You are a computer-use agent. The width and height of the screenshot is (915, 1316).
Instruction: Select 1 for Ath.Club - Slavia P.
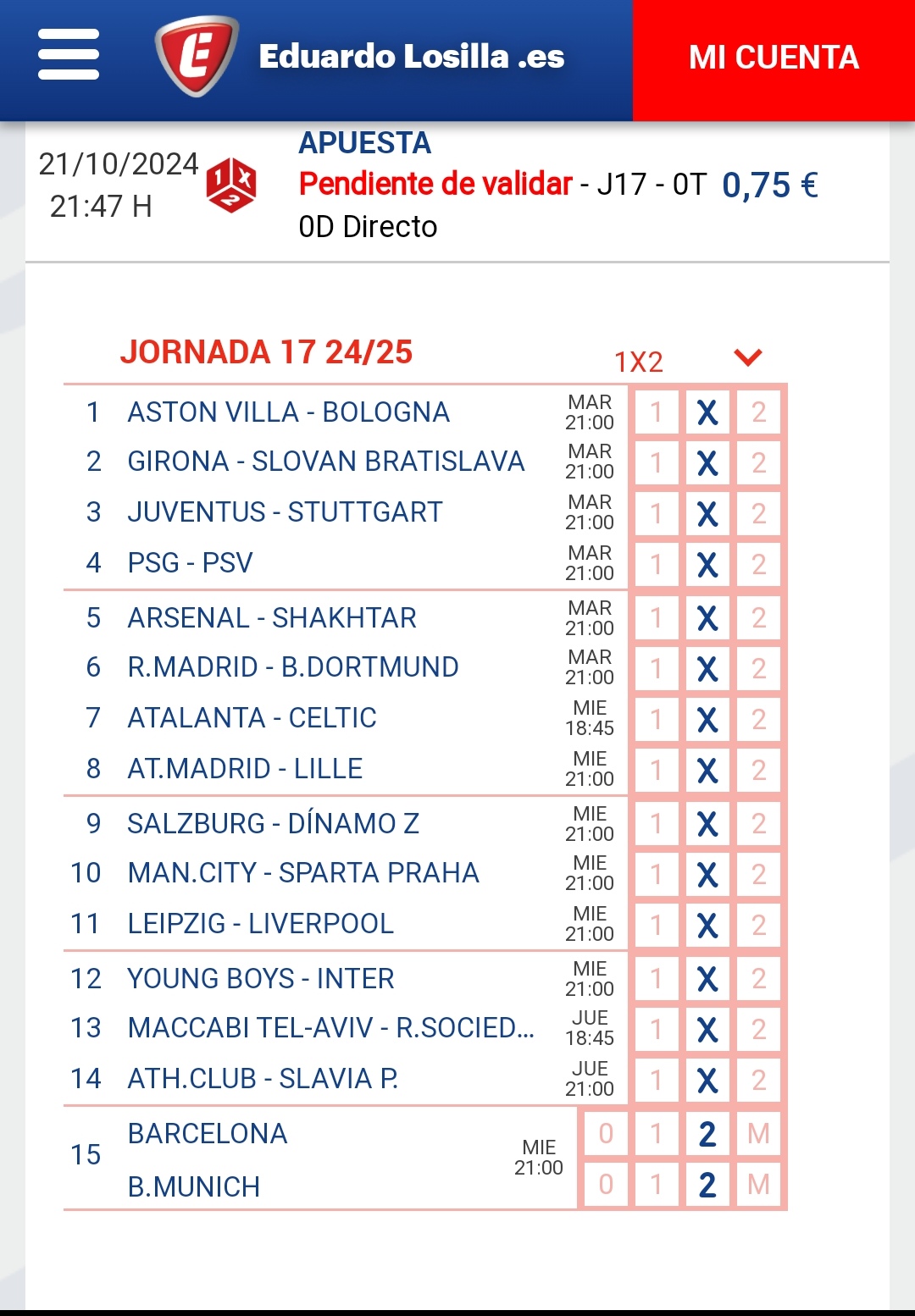coord(656,1081)
